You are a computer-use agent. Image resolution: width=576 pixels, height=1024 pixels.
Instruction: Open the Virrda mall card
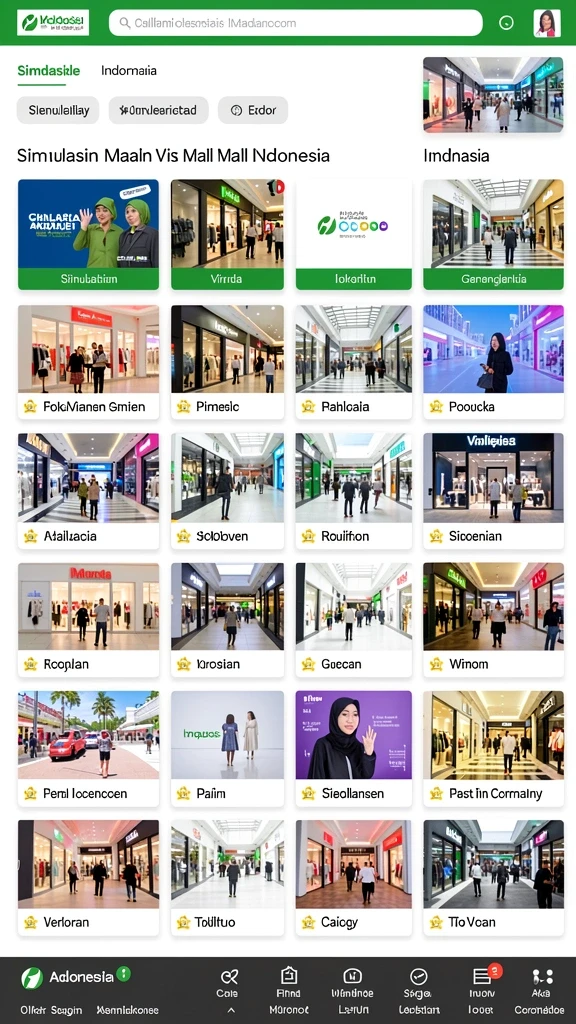click(x=227, y=234)
